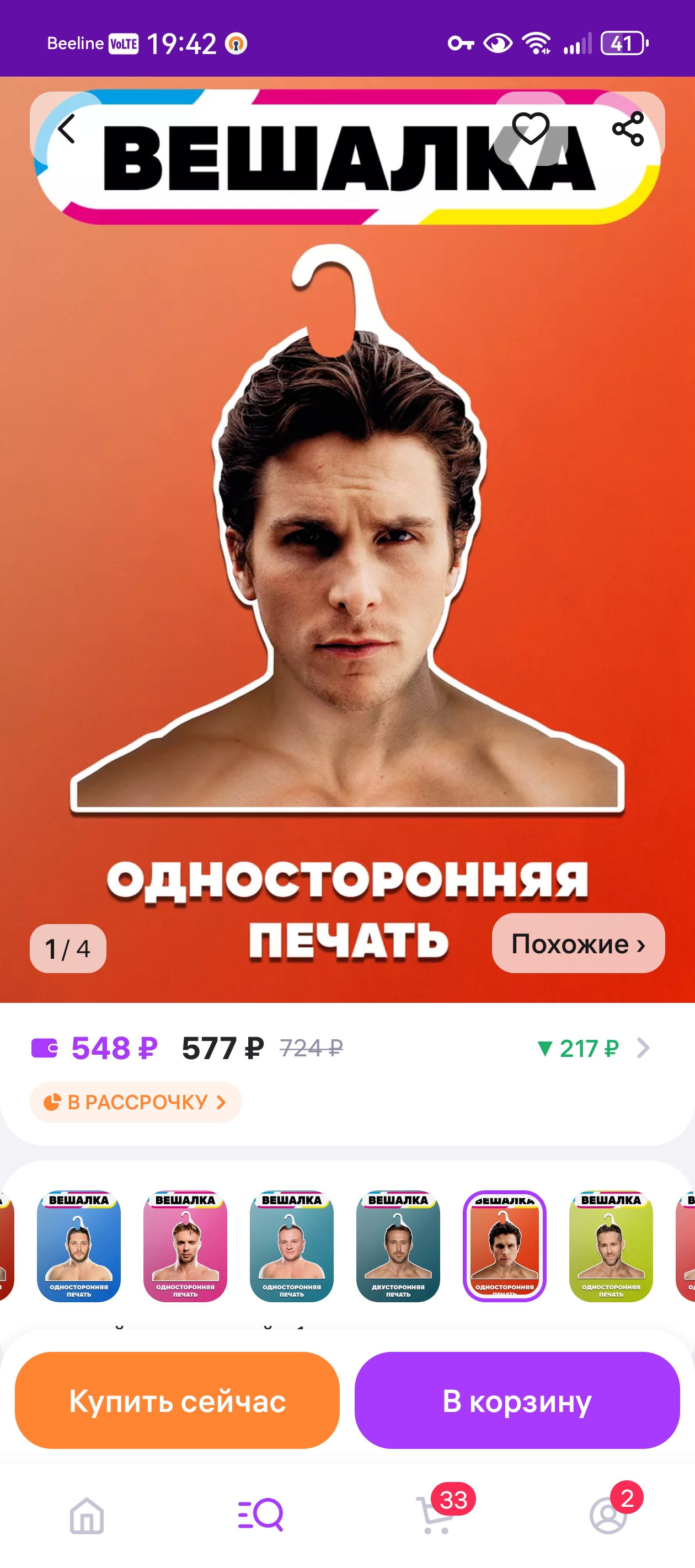Open the В РАССРОЧКУ installment option
Screen dimensions: 695x1568
pos(136,1102)
